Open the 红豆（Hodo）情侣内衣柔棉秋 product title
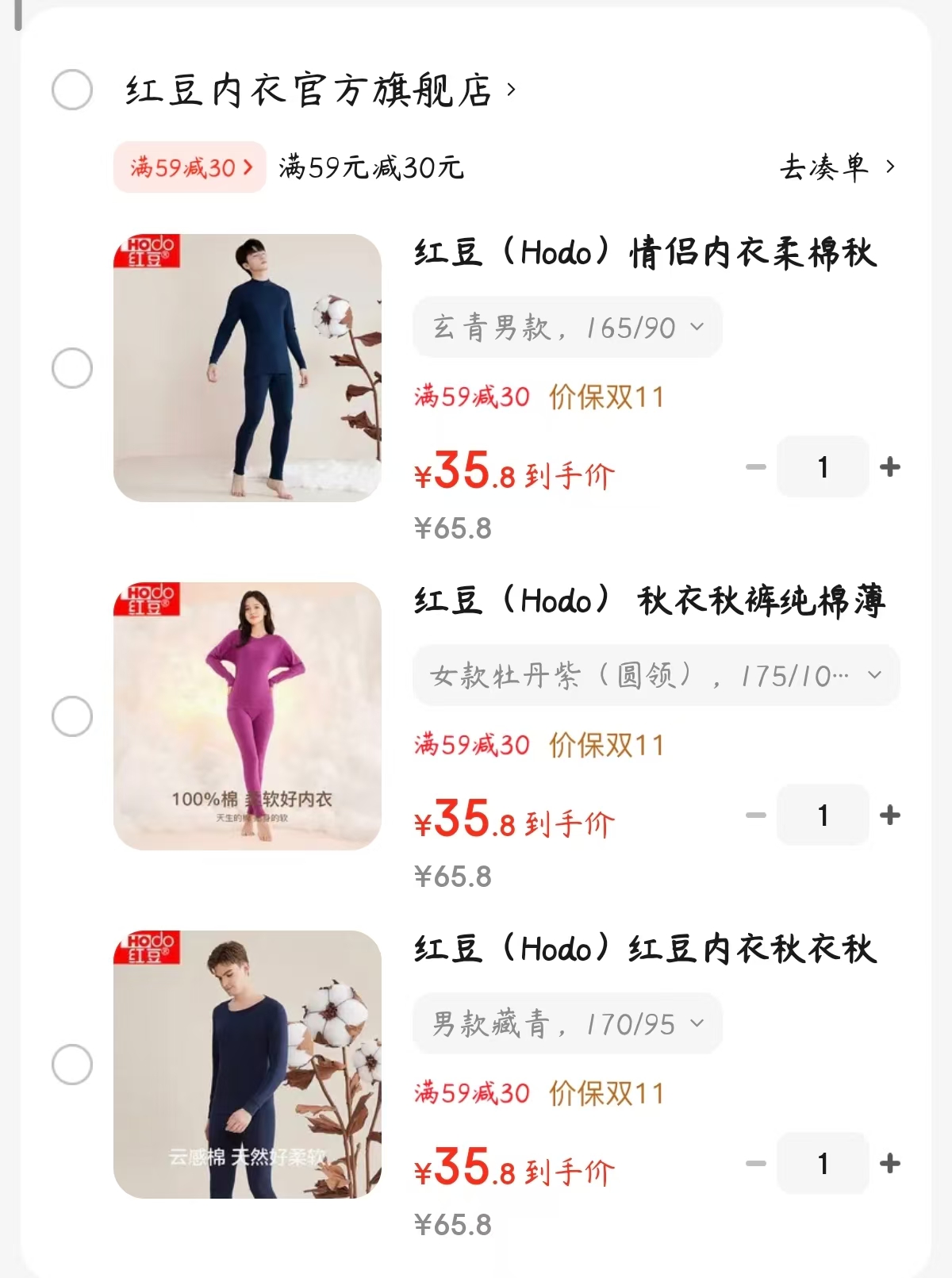Image resolution: width=952 pixels, height=1278 pixels. click(646, 253)
